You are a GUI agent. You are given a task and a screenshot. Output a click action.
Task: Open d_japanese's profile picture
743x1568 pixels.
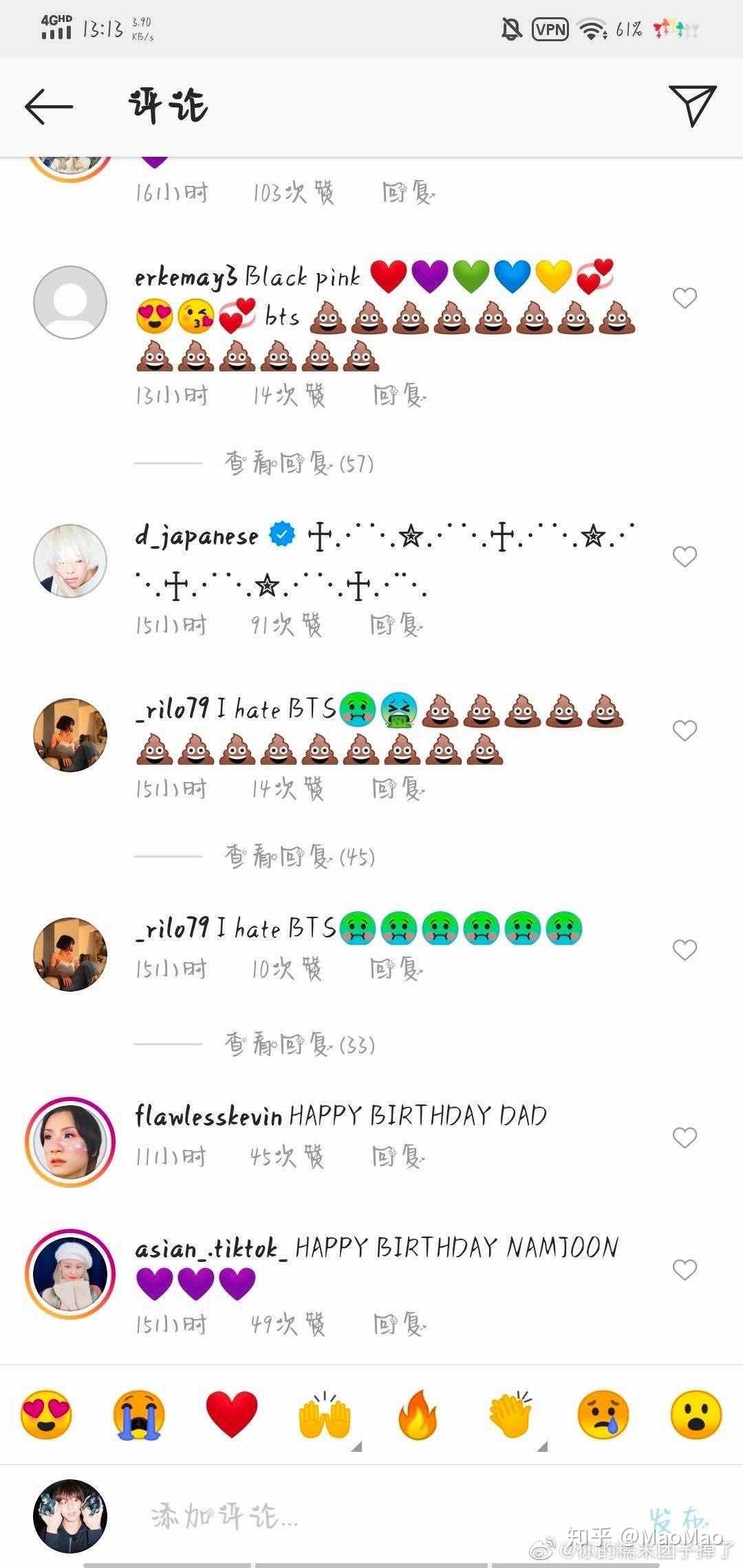[70, 561]
